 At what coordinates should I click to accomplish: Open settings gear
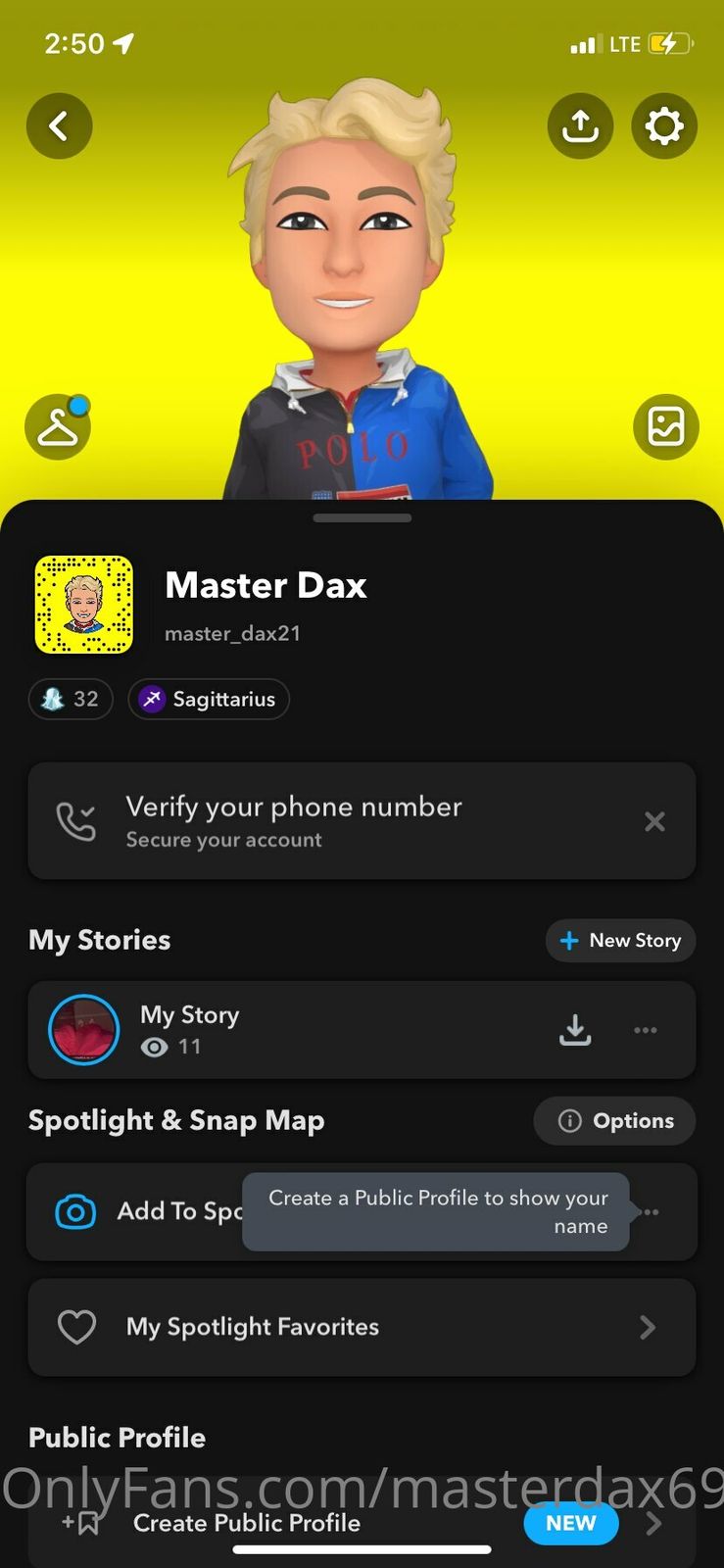(x=664, y=125)
